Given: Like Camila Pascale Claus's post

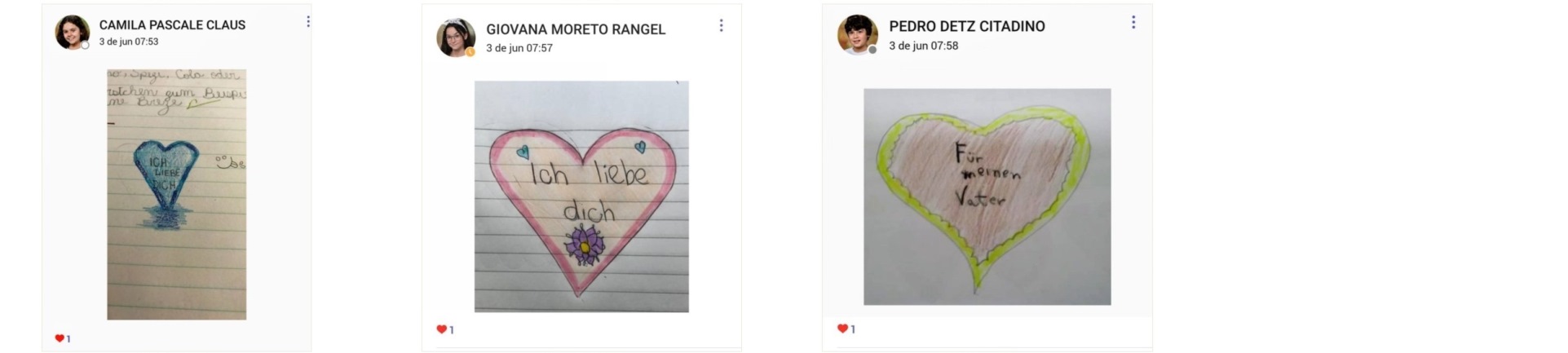Looking at the screenshot, I should [60, 338].
